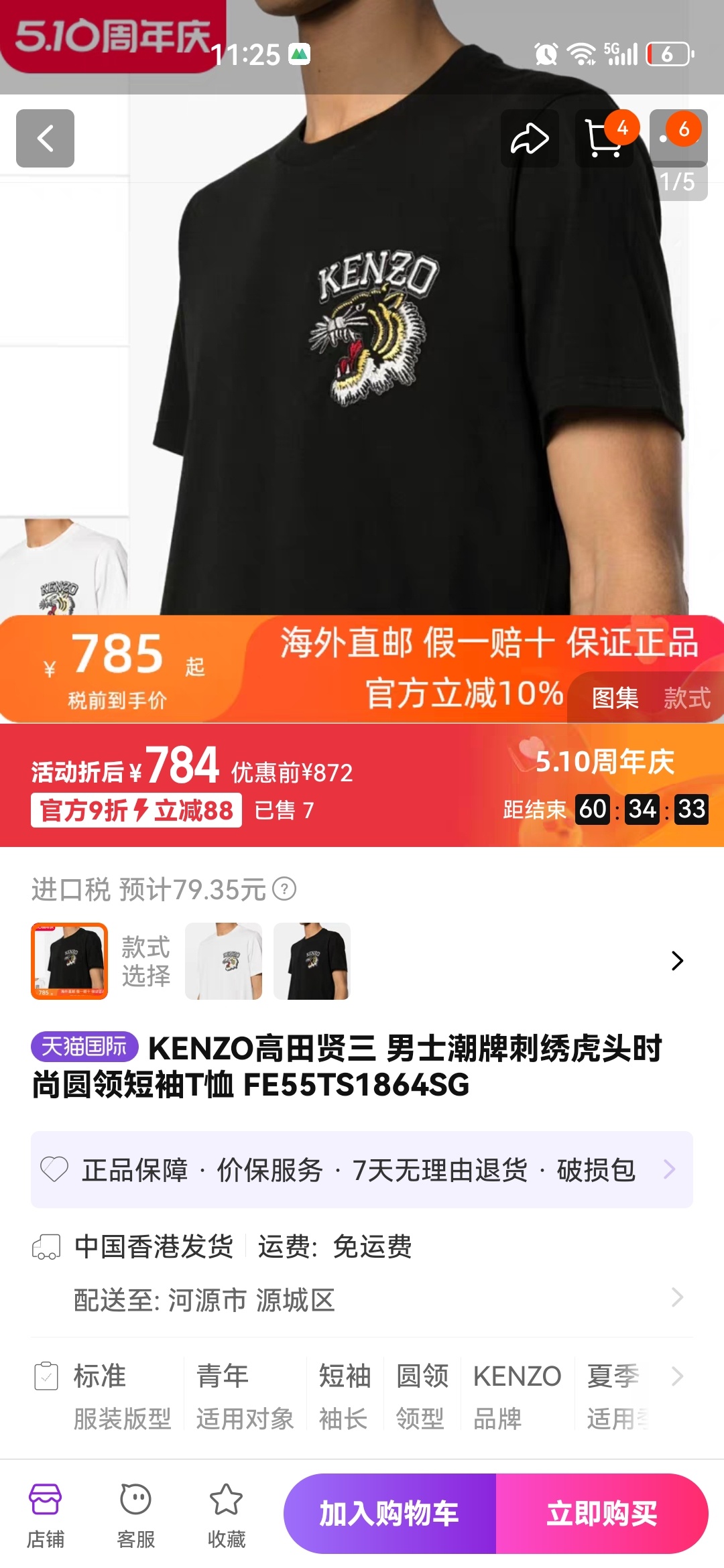Show import tax help info
This screenshot has height=1568, width=724.
click(x=285, y=889)
